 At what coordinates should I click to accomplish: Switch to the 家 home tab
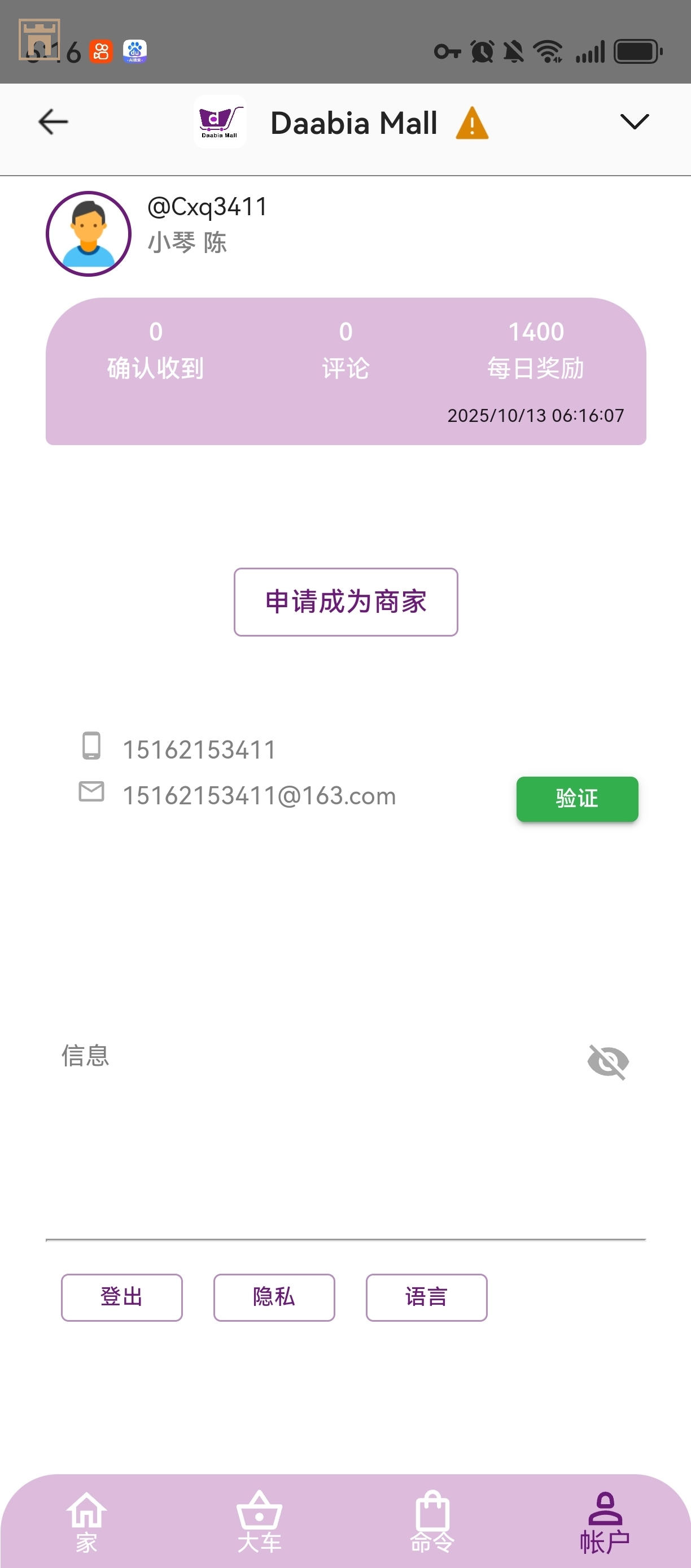coord(86,1522)
